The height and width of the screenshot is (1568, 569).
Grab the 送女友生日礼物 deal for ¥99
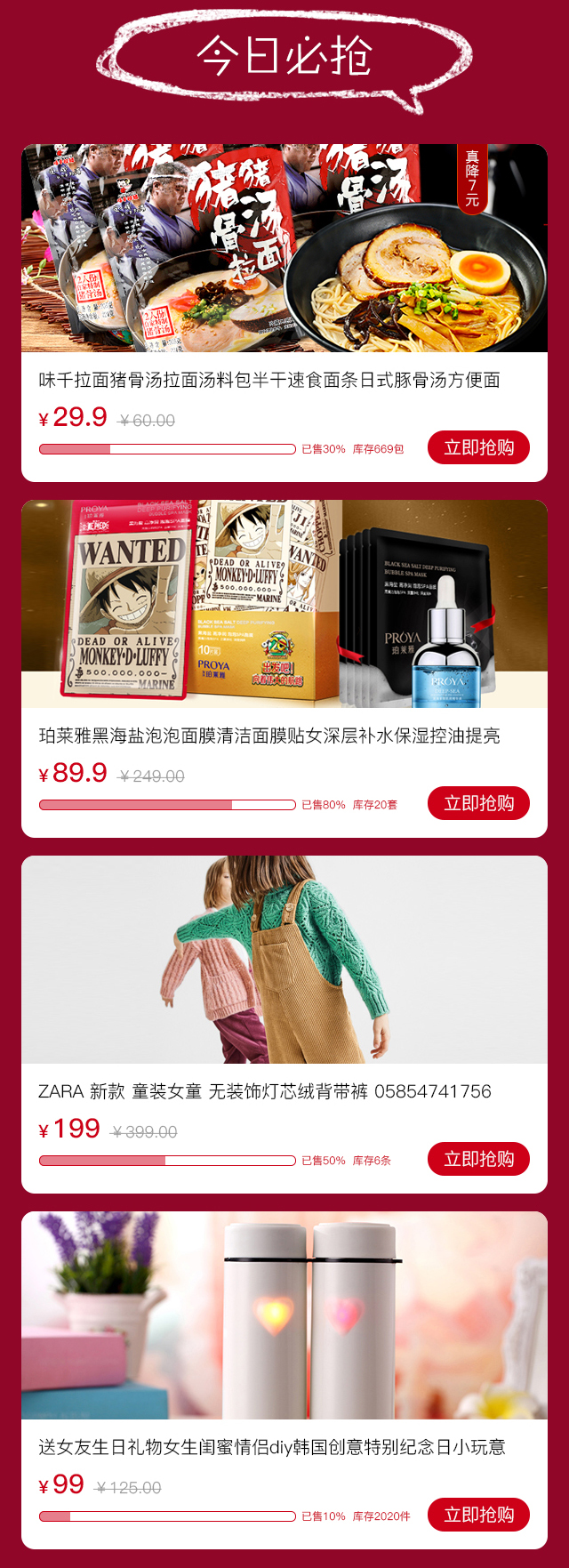[x=478, y=1515]
